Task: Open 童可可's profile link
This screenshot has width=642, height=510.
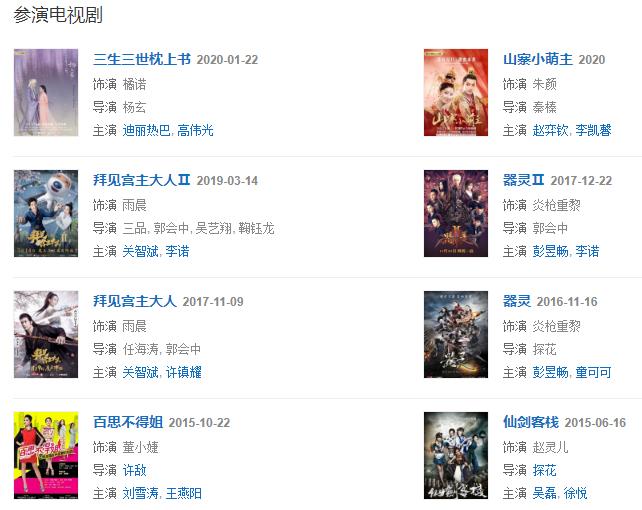Action: [x=593, y=373]
